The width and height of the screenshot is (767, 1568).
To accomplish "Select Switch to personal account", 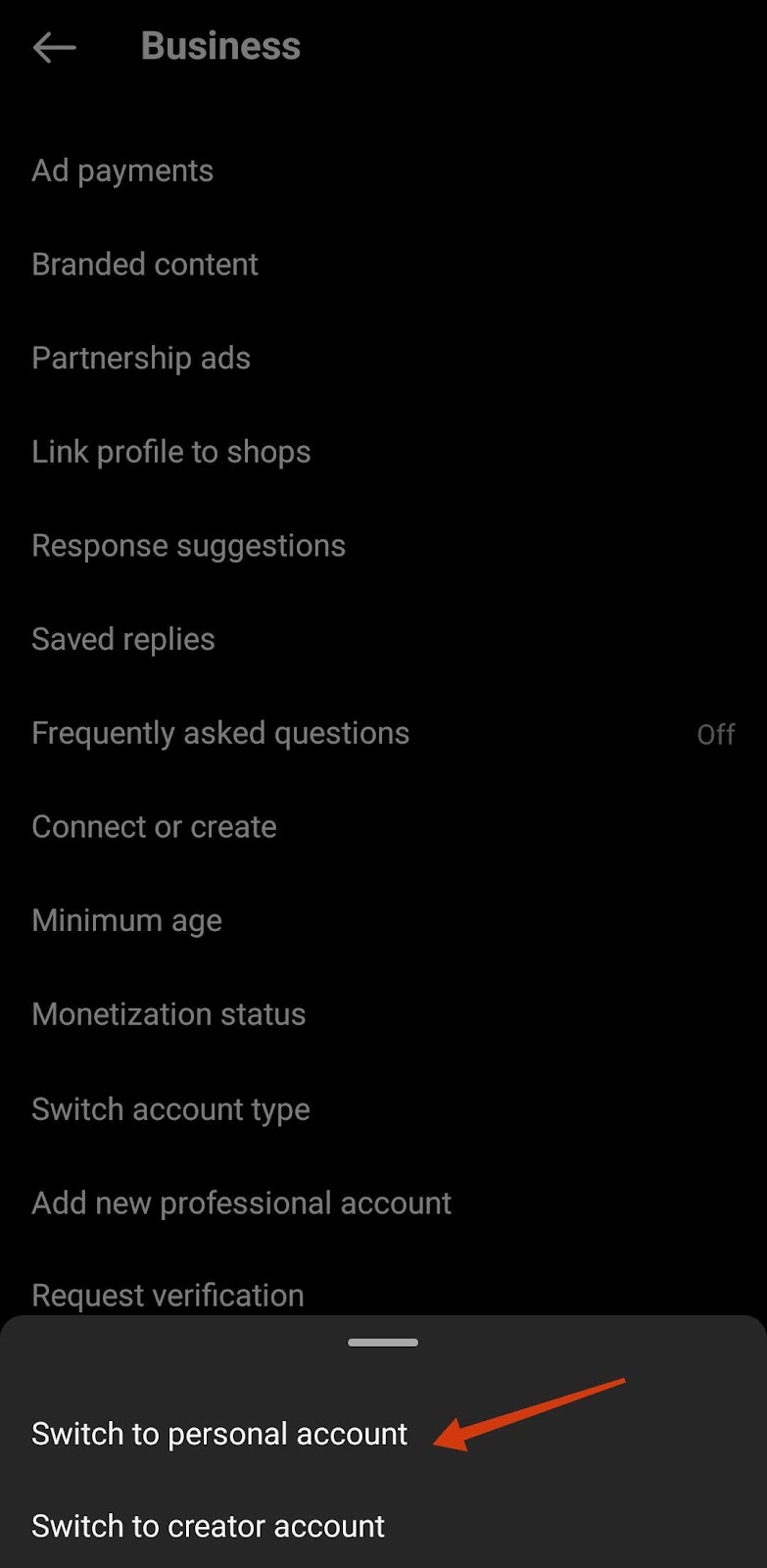I will [x=383, y=1434].
